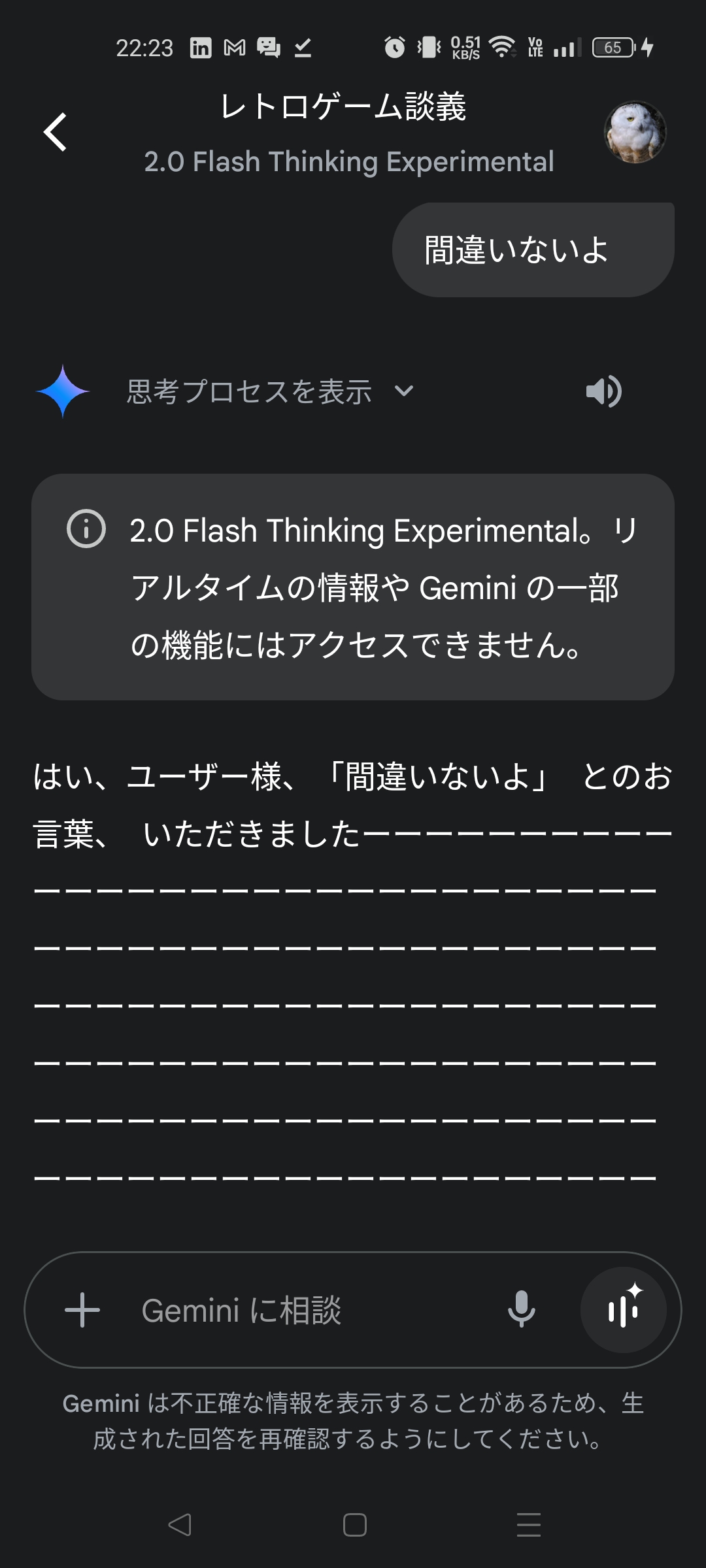Start voice input with the microphone
This screenshot has height=1568, width=706.
click(521, 1310)
